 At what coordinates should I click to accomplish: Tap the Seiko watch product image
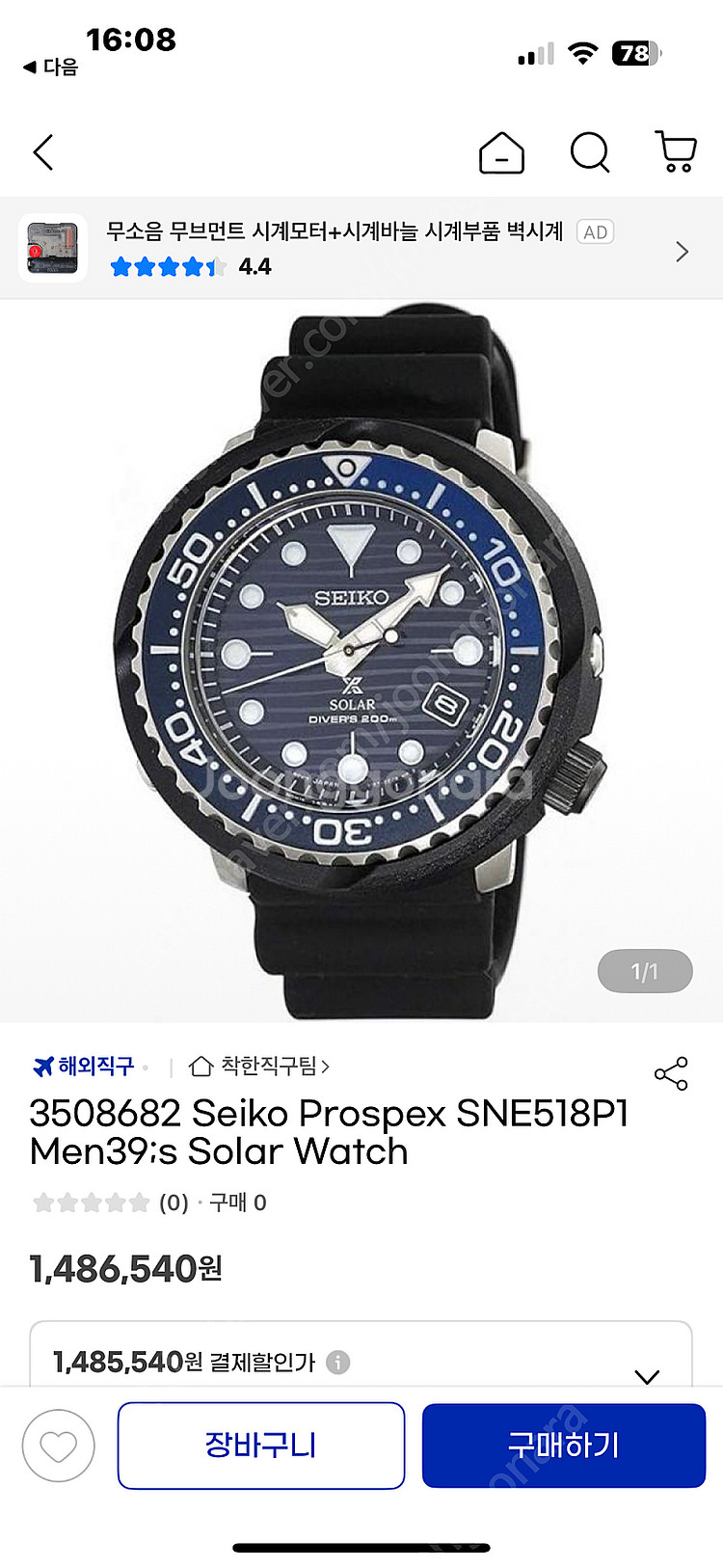tap(361, 661)
